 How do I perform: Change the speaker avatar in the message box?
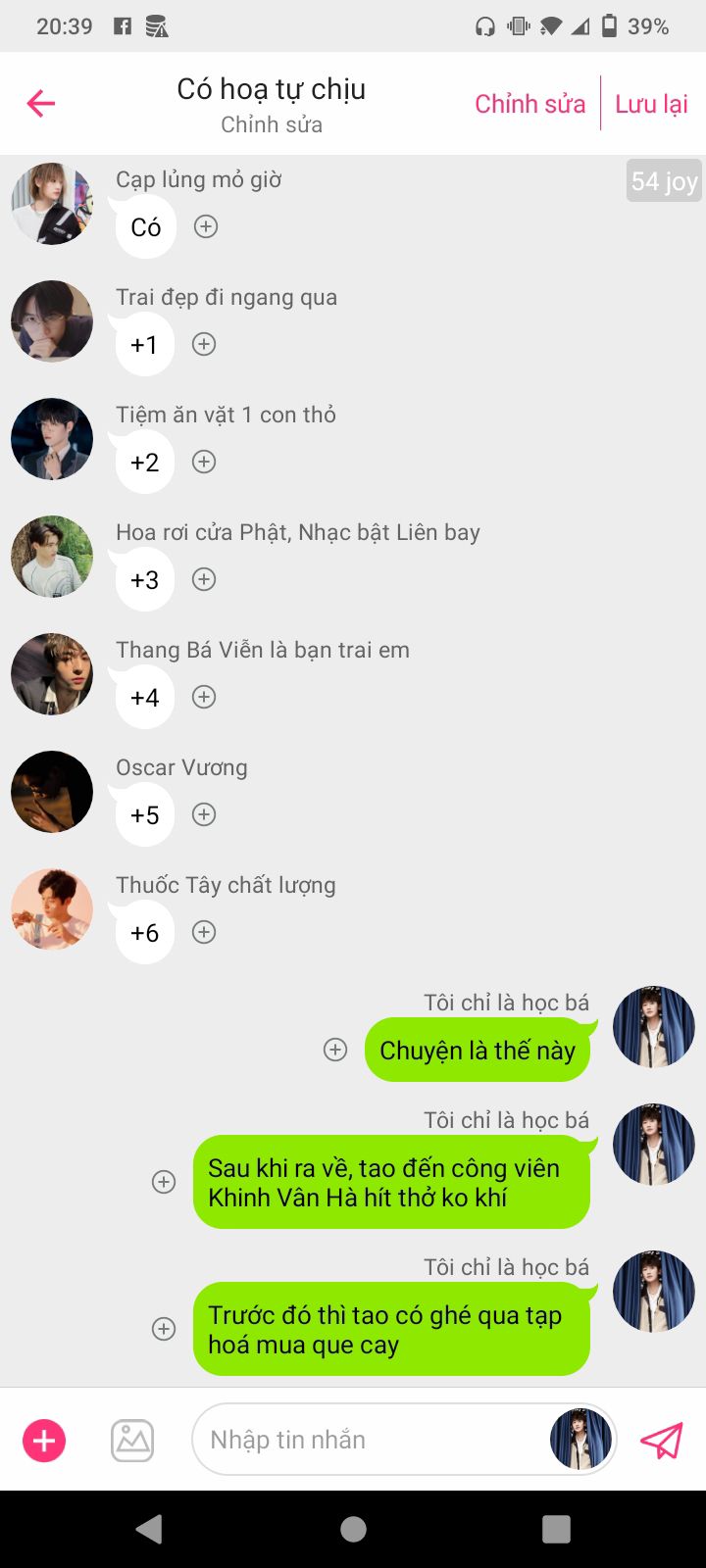pyautogui.click(x=580, y=1440)
